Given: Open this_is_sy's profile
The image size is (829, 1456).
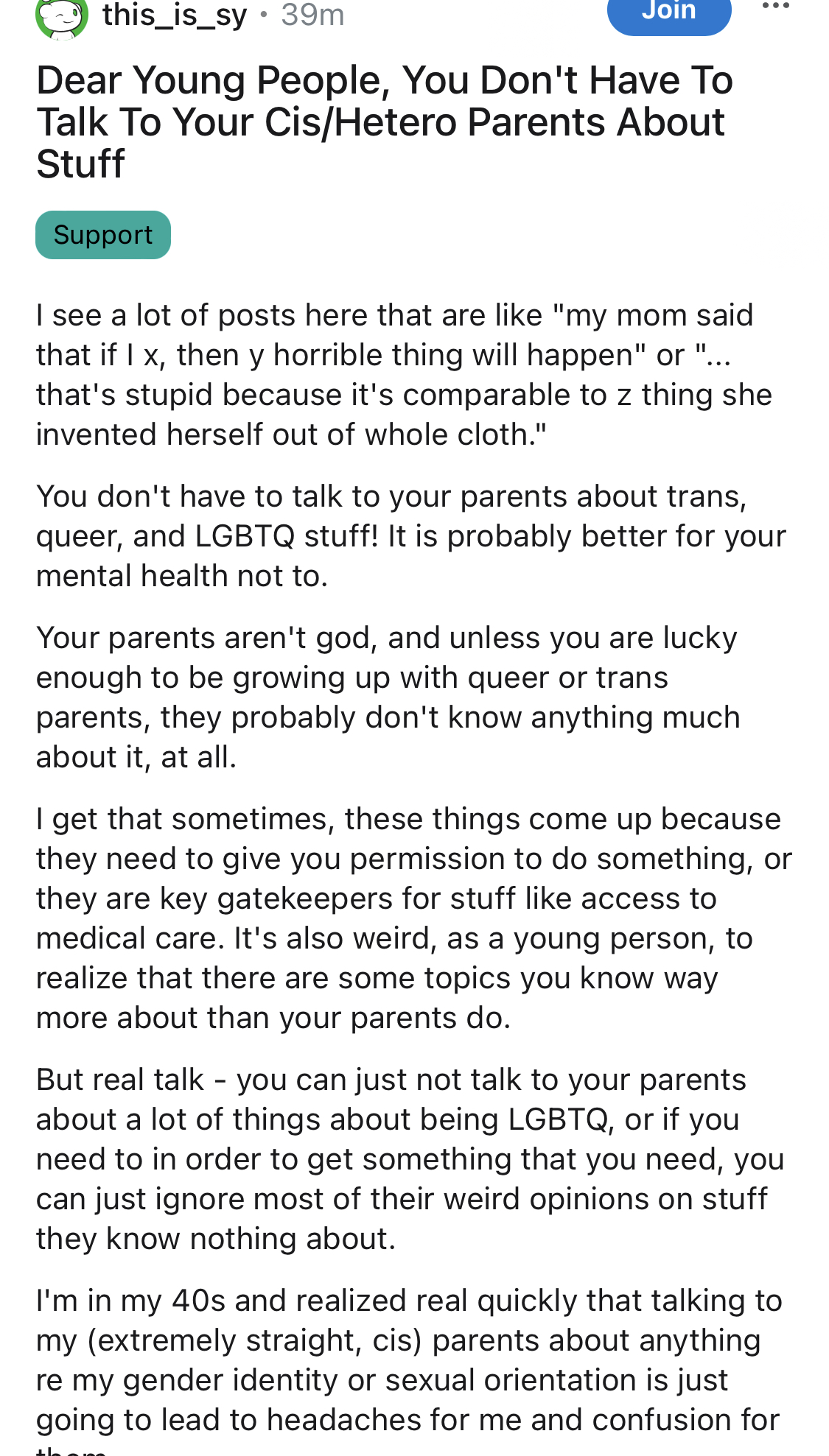Looking at the screenshot, I should 175,14.
